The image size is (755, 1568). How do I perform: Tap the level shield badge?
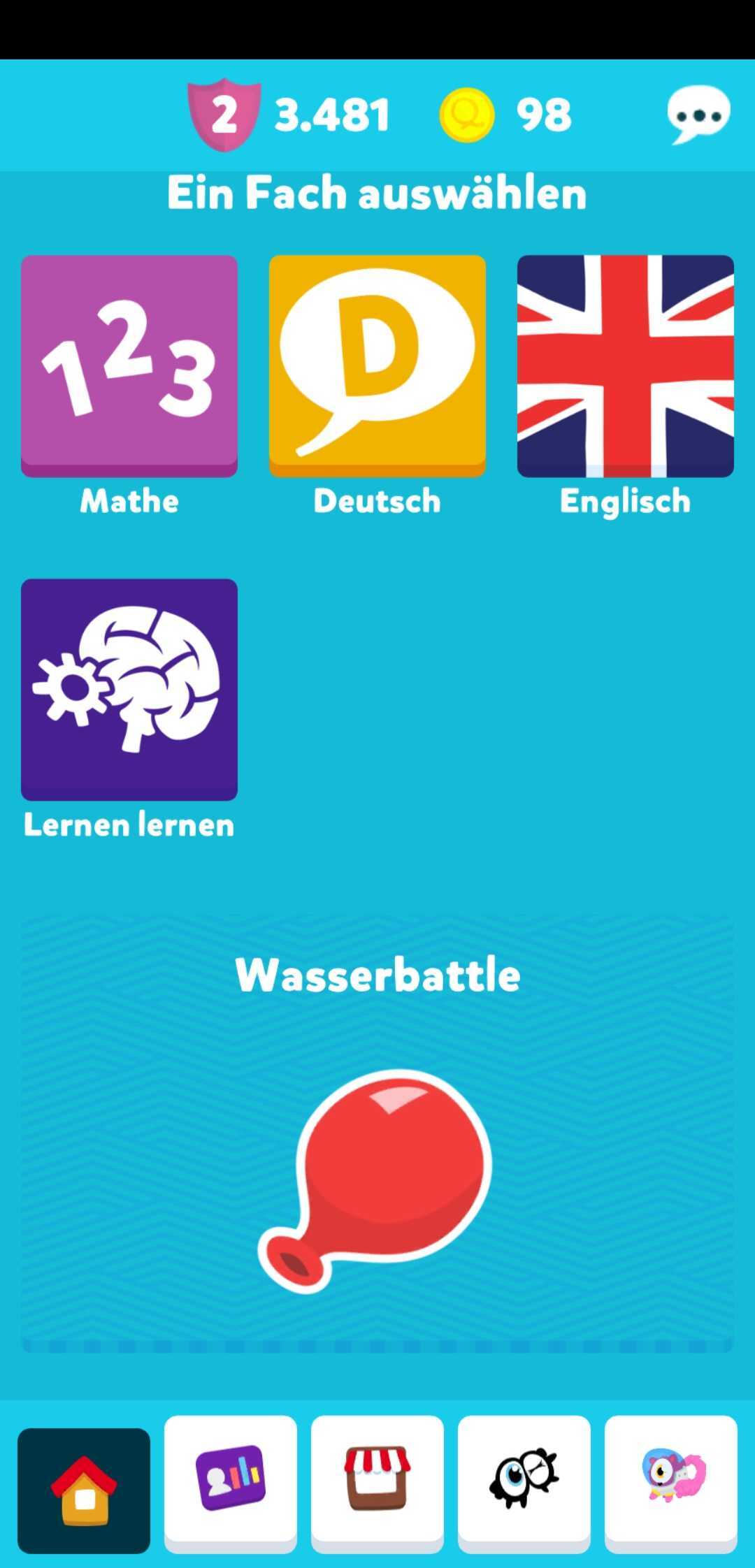[x=224, y=115]
